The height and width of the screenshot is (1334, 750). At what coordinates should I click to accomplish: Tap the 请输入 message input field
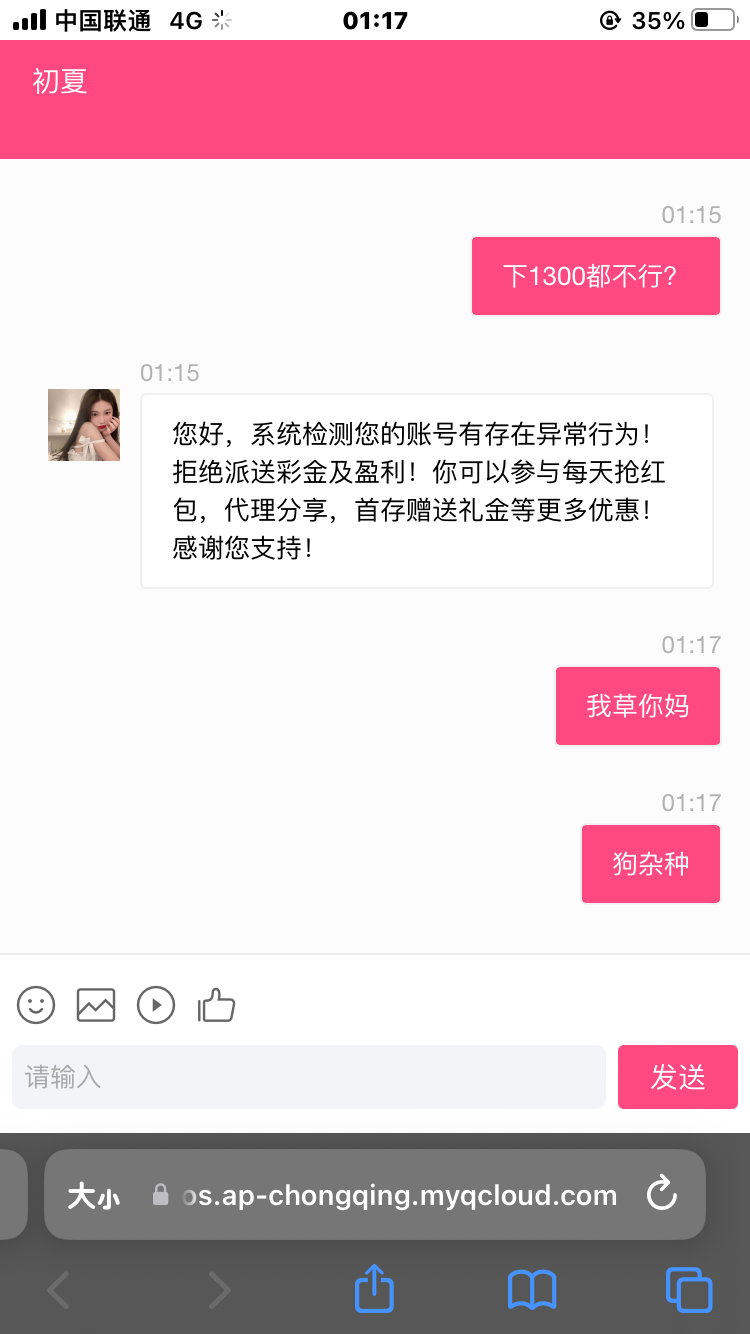click(308, 1077)
